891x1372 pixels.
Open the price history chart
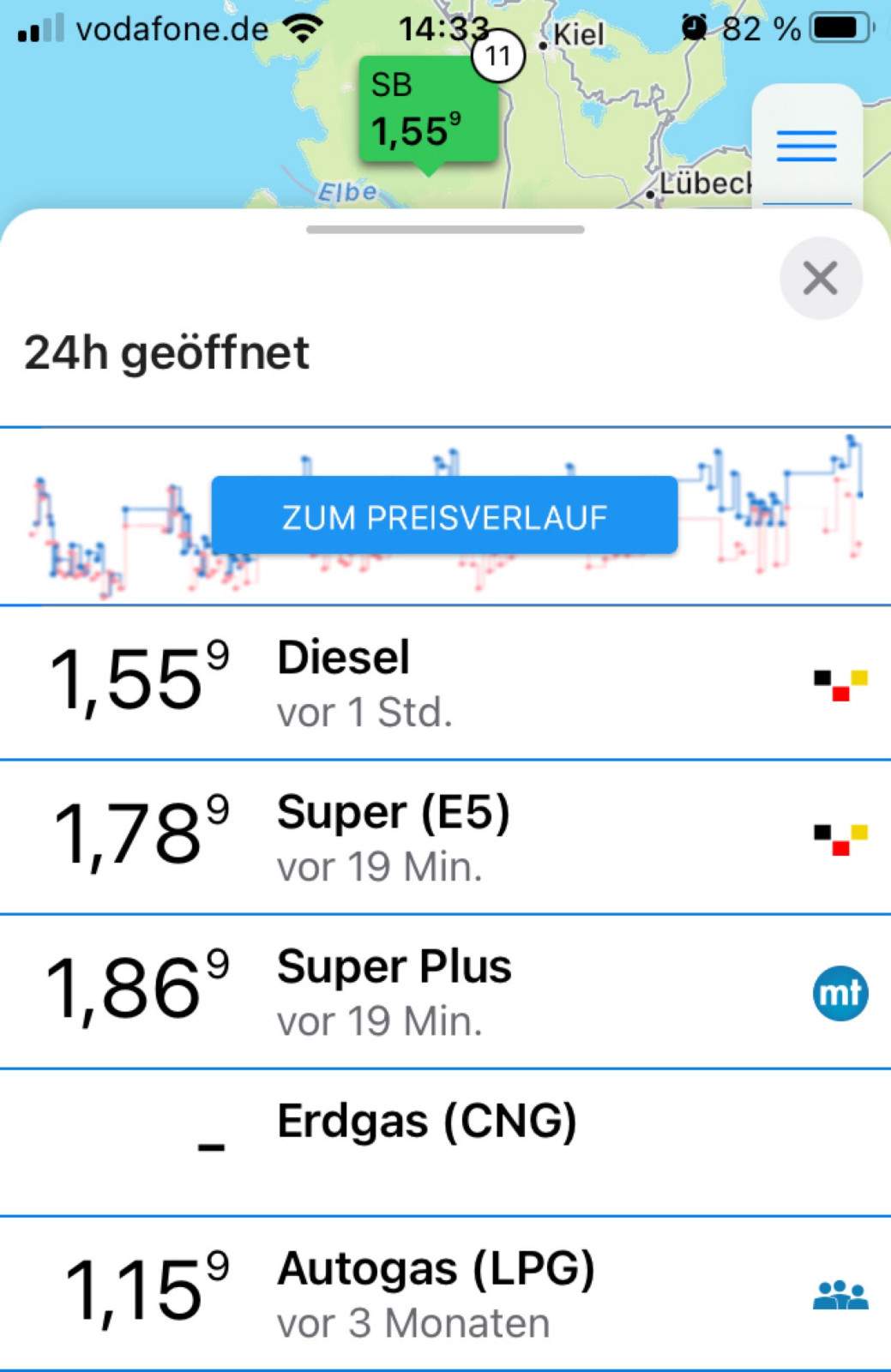444,516
